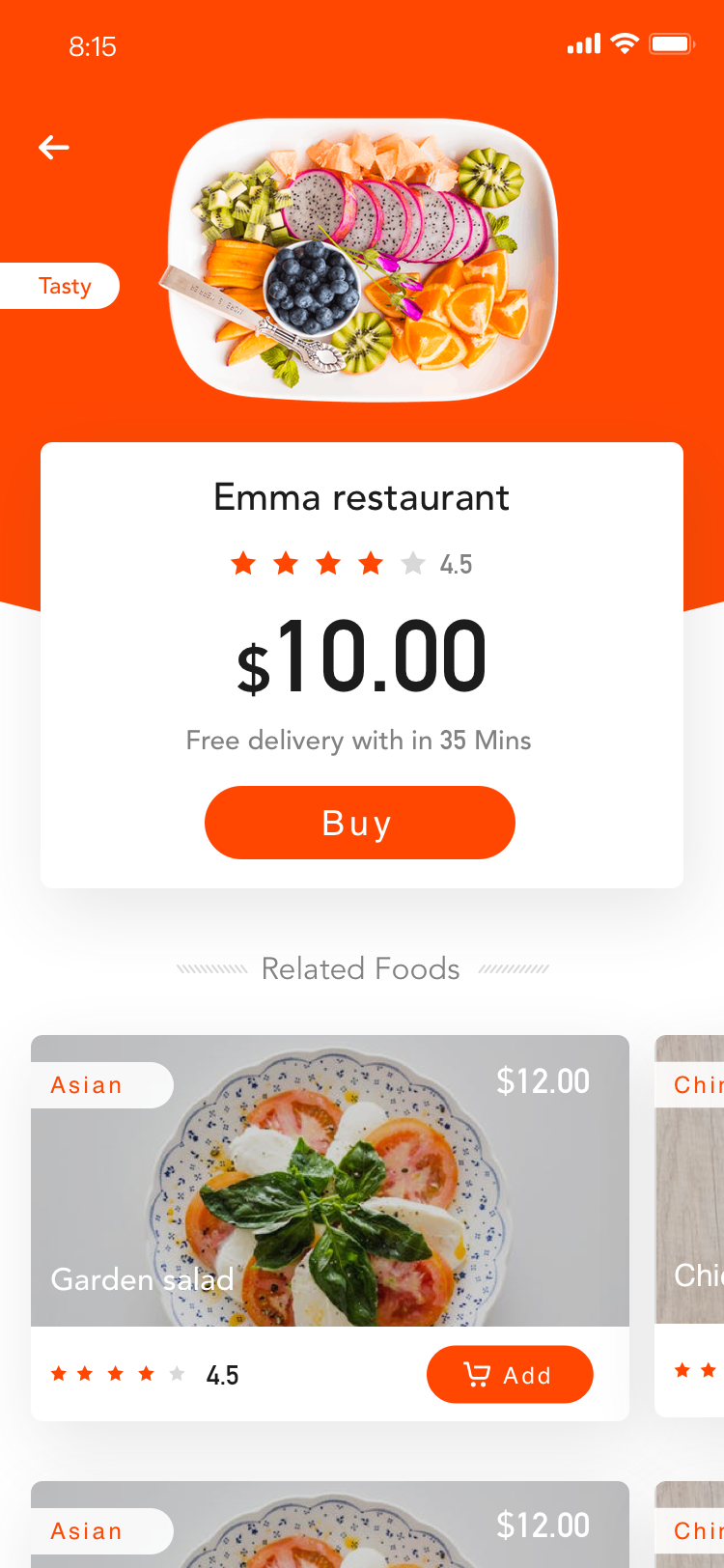The width and height of the screenshot is (724, 1568).
Task: Buy the Emma restaurant dish
Action: (360, 823)
